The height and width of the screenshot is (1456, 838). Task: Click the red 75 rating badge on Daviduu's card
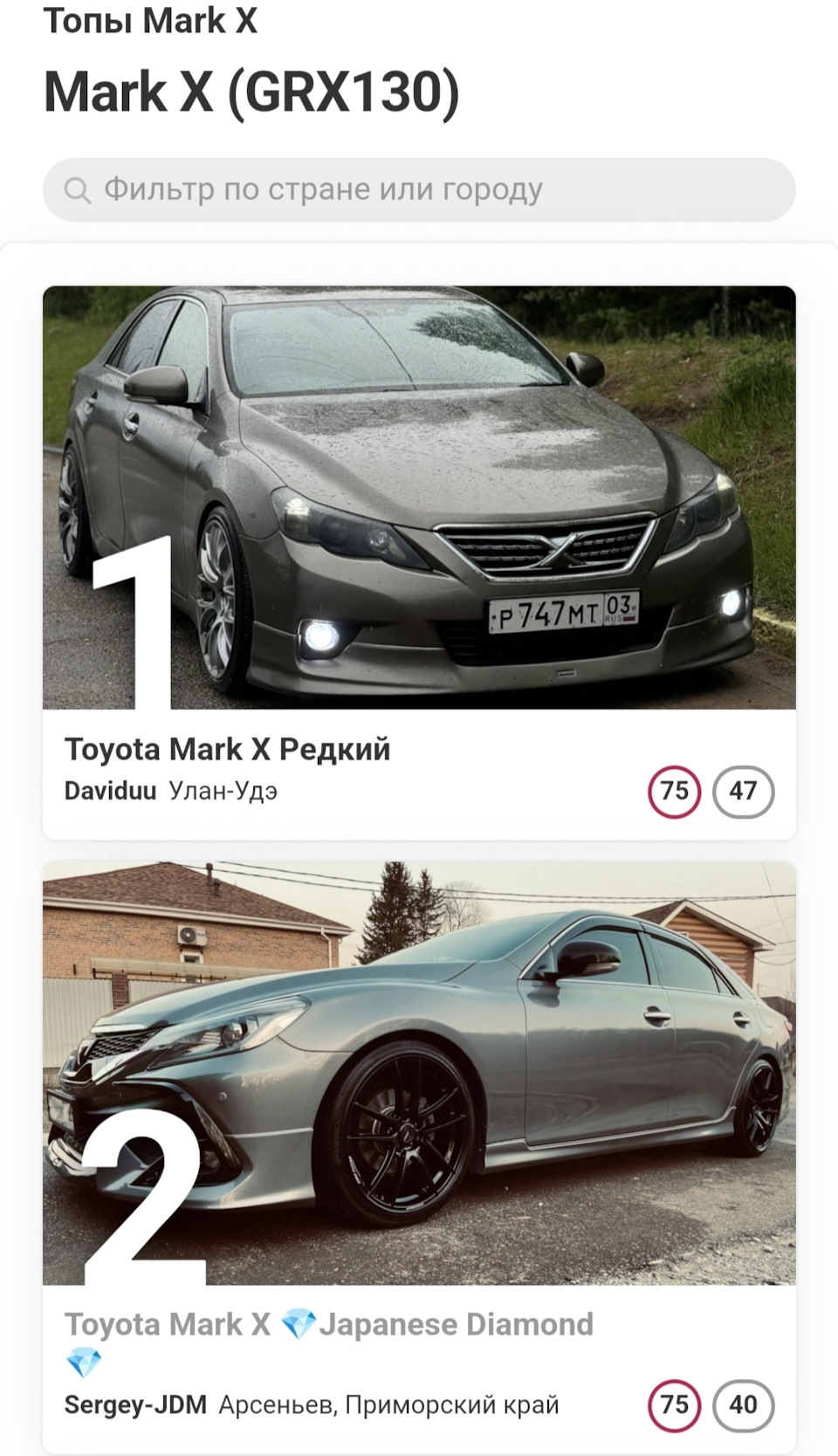coord(674,792)
